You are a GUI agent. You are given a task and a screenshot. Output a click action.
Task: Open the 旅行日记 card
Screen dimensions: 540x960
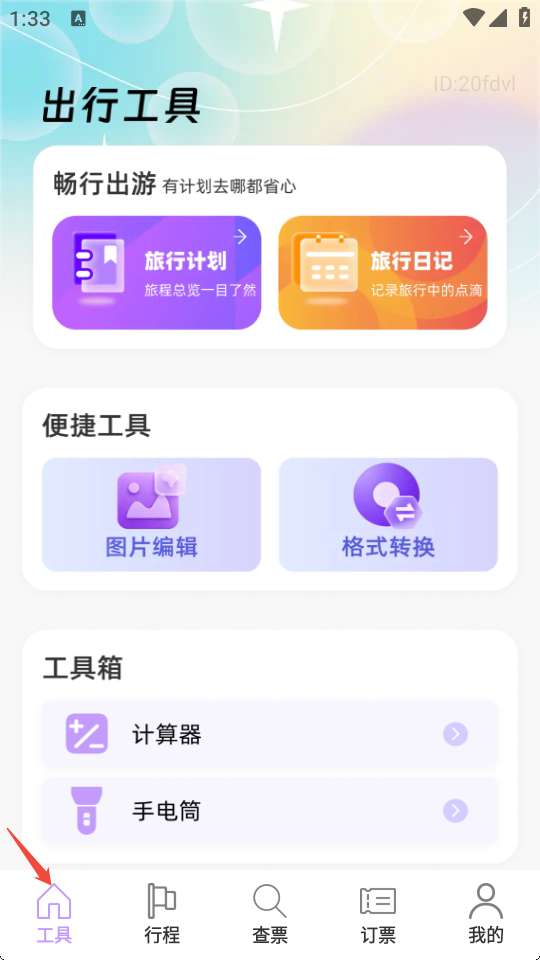click(383, 272)
